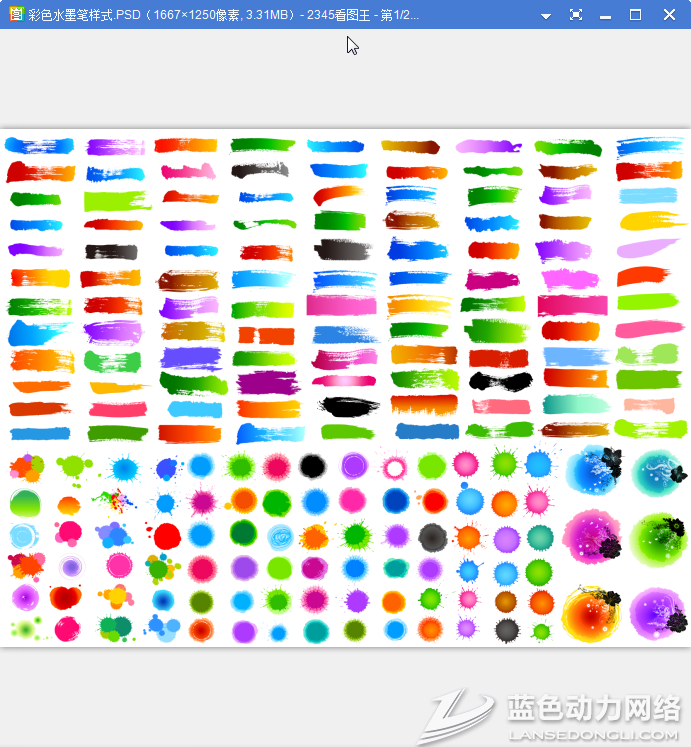Minimize the image viewer window
This screenshot has height=747, width=691.
pyautogui.click(x=606, y=16)
